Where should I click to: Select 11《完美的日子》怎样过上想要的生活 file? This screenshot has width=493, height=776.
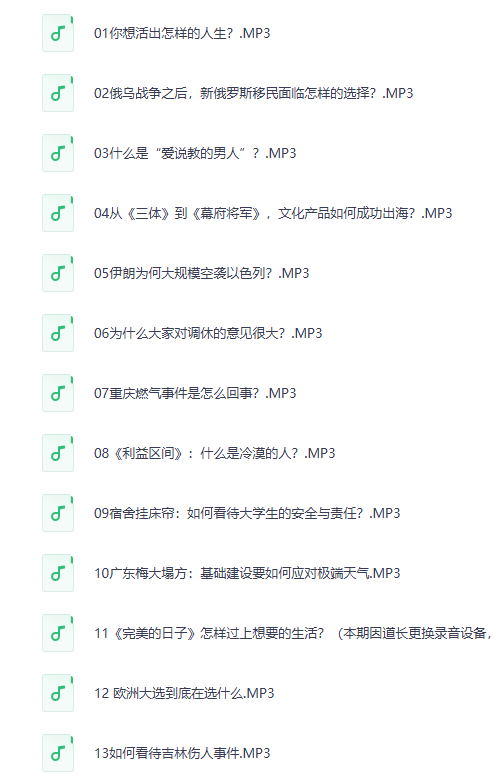(293, 633)
